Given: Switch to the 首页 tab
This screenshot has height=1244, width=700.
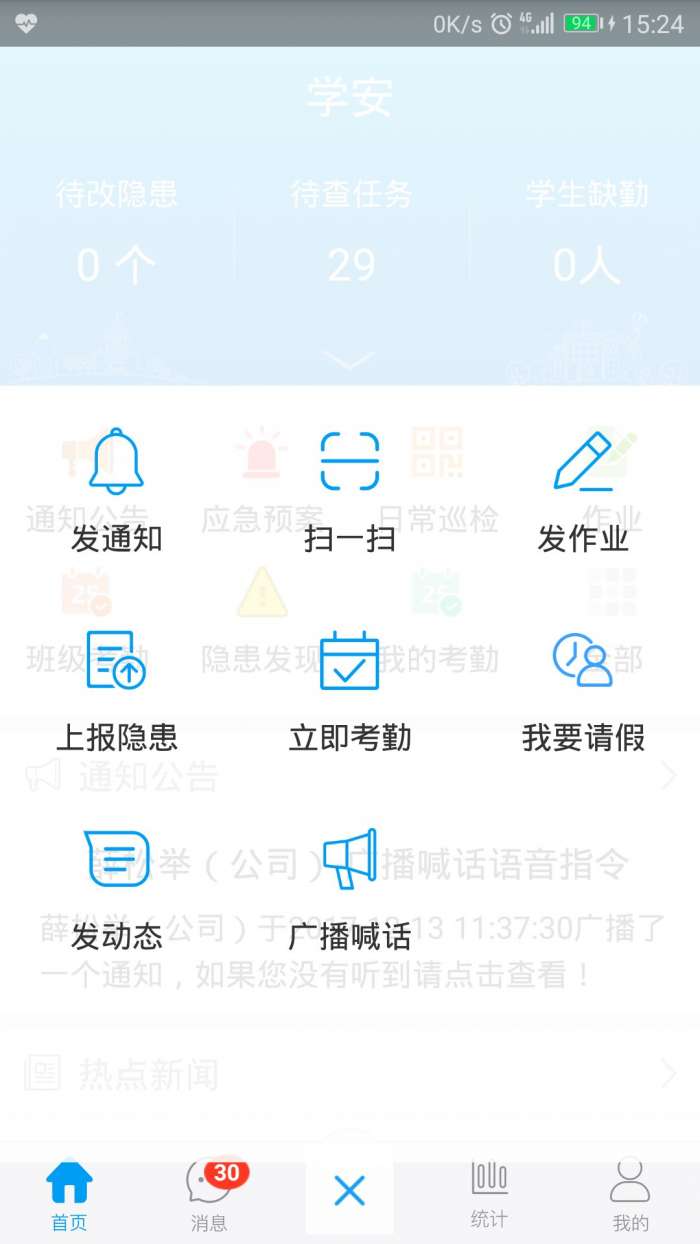Looking at the screenshot, I should click(x=70, y=1195).
